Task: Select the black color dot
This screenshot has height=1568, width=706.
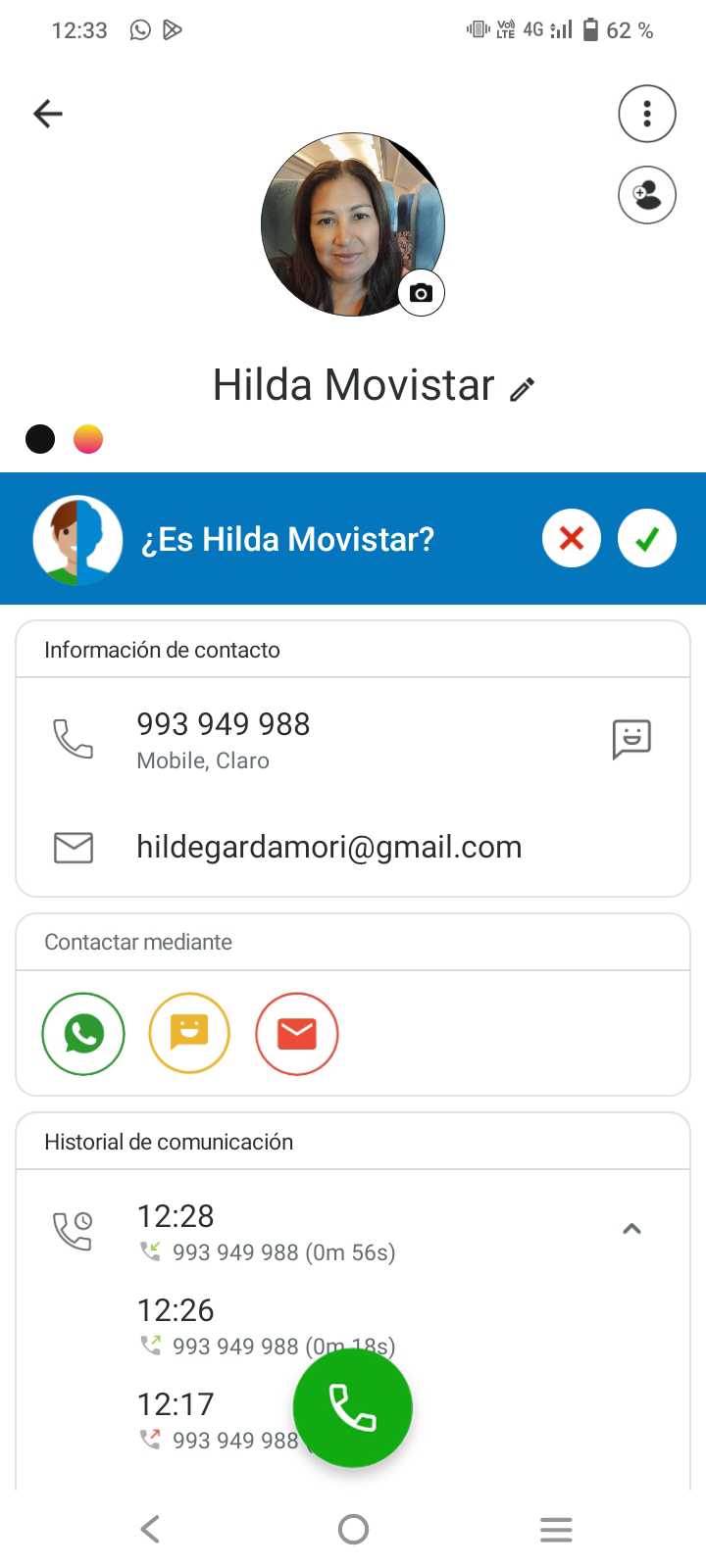Action: pos(40,439)
